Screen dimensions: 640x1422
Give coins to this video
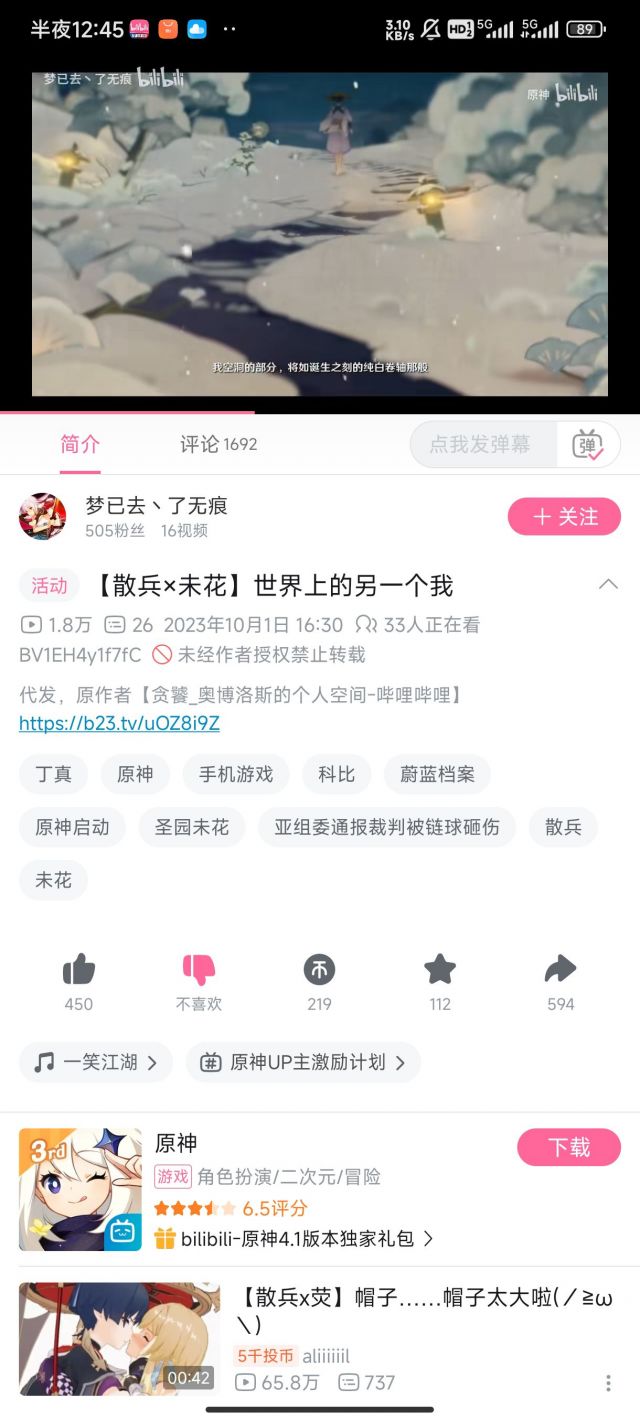click(x=319, y=970)
